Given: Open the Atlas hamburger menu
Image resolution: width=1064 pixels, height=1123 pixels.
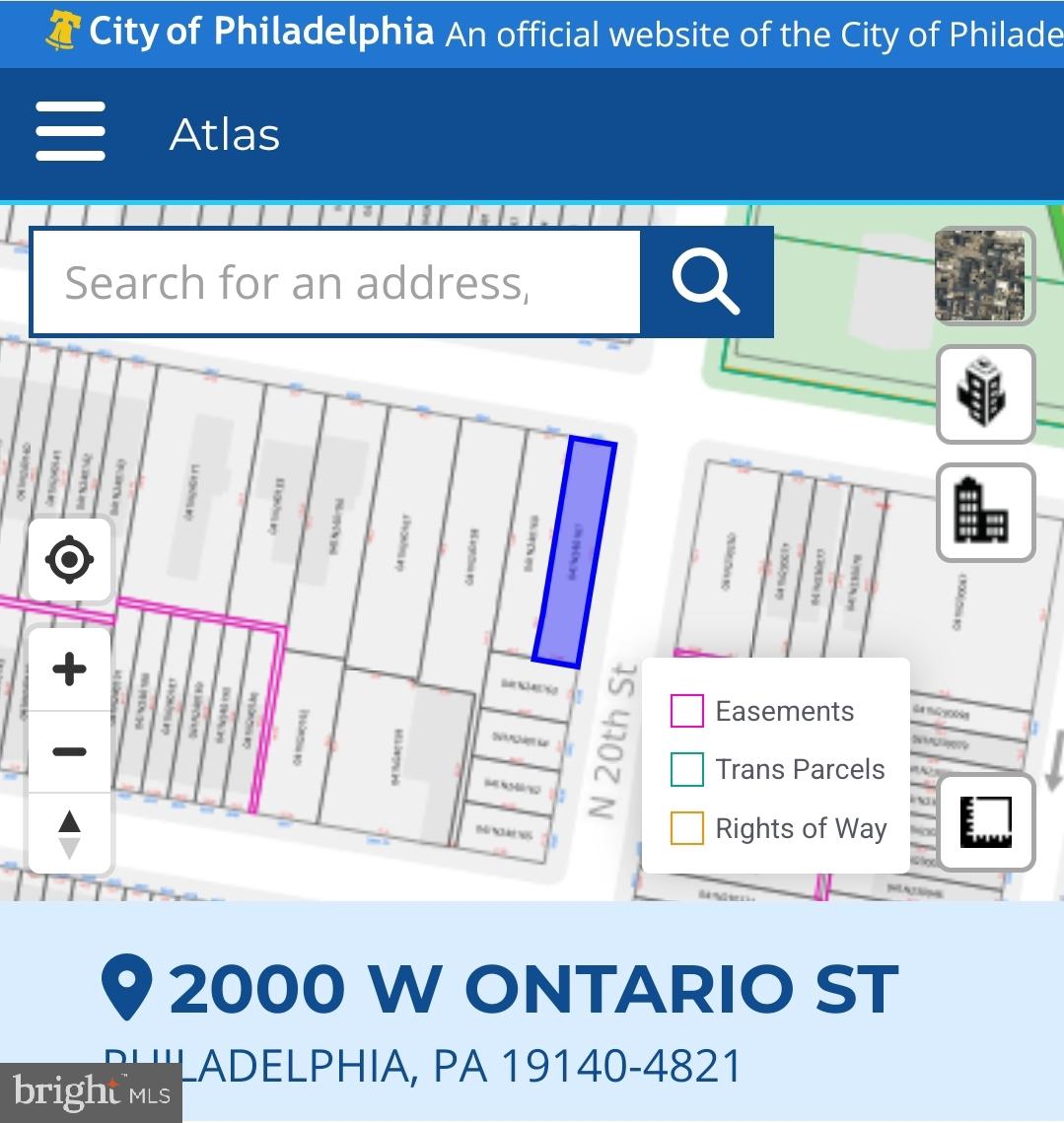Looking at the screenshot, I should (x=70, y=131).
